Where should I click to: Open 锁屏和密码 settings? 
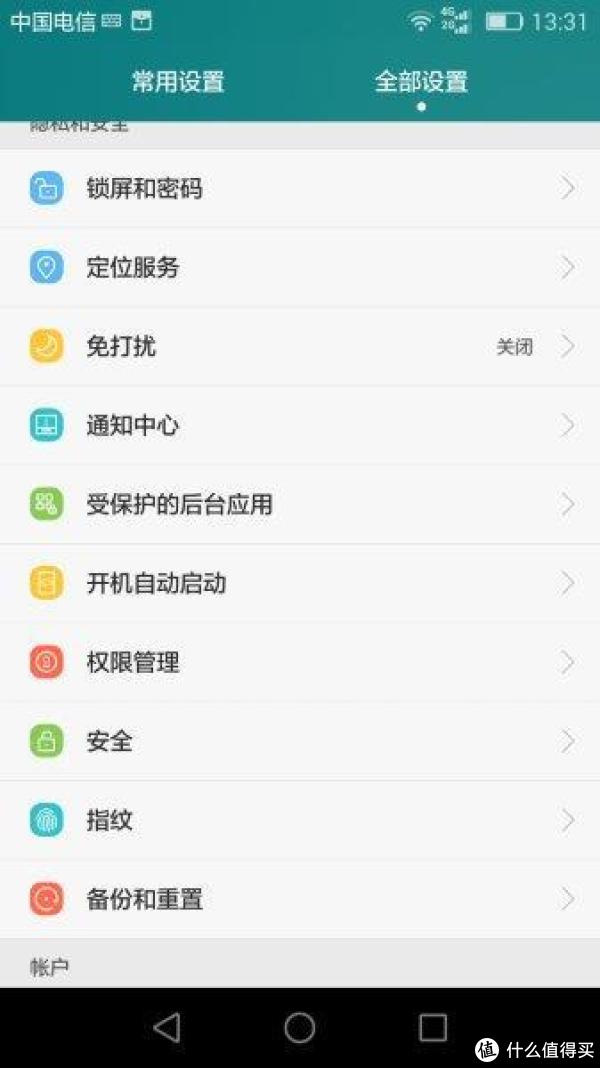click(300, 188)
